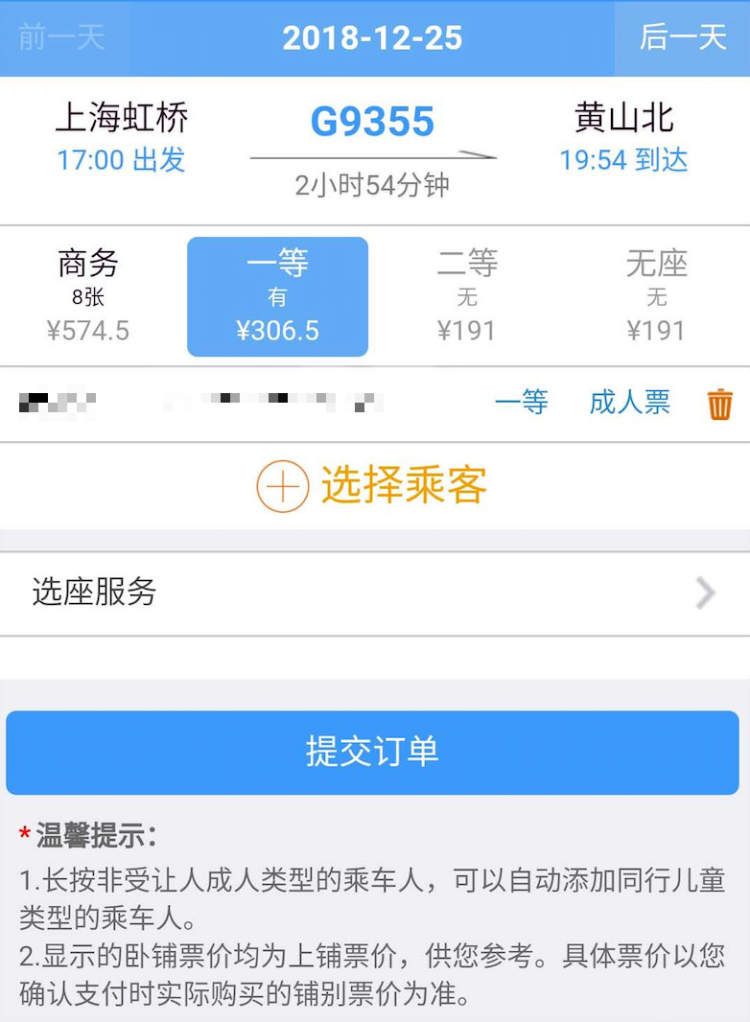This screenshot has height=1022, width=750.
Task: Go to the next day (后一天)
Action: point(683,38)
